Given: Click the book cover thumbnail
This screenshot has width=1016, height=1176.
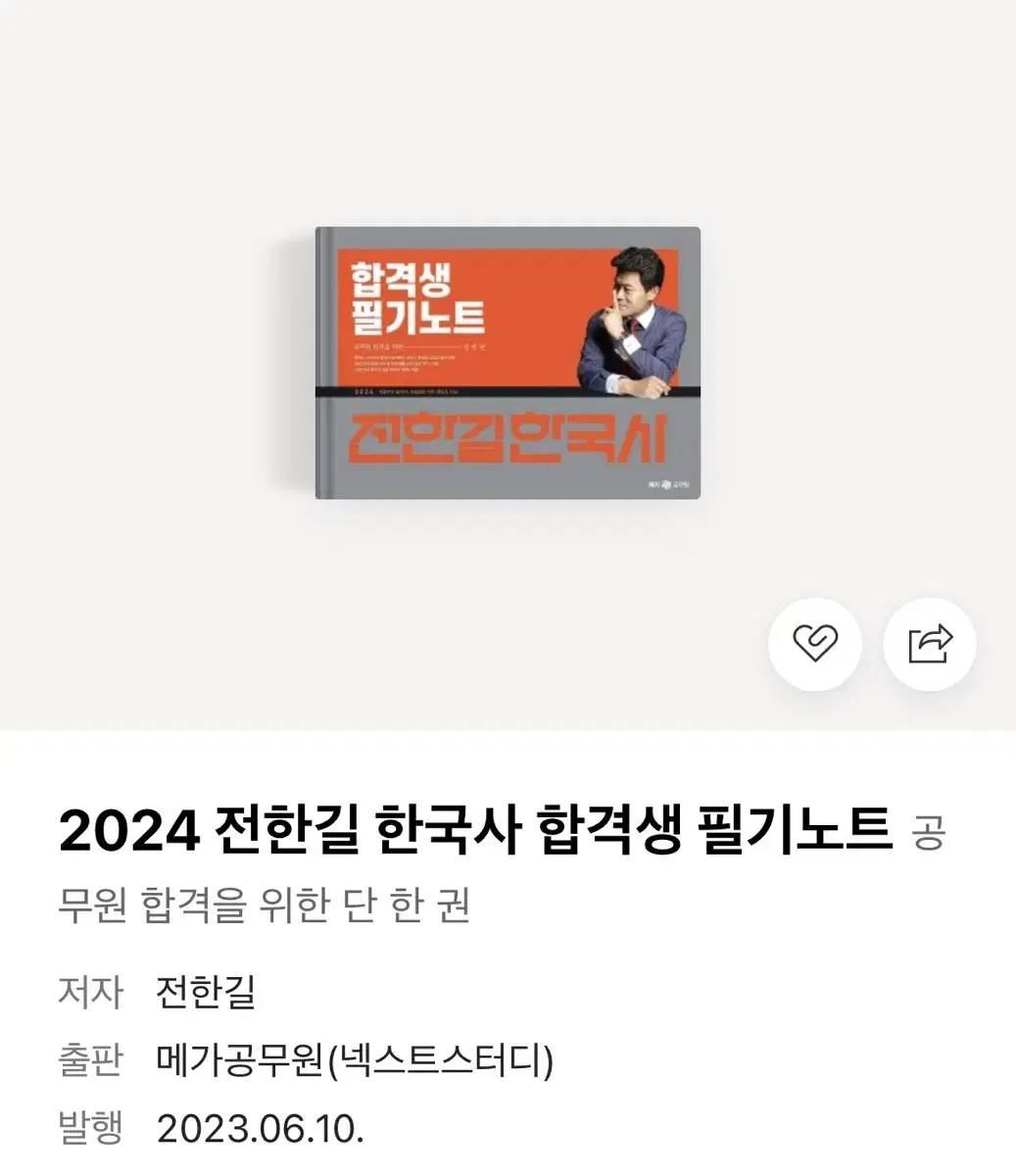Looking at the screenshot, I should (507, 363).
